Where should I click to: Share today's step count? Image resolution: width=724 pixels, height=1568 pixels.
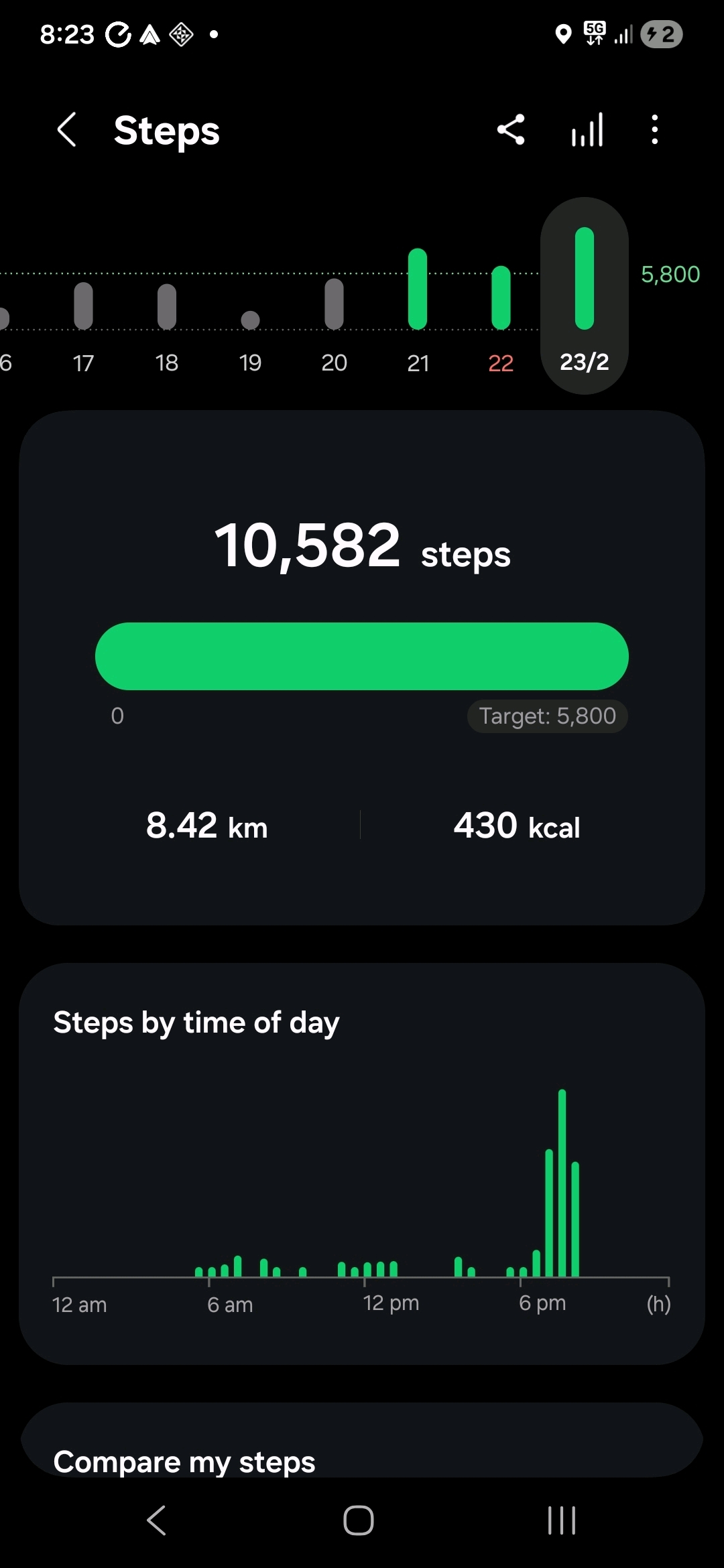tap(511, 130)
